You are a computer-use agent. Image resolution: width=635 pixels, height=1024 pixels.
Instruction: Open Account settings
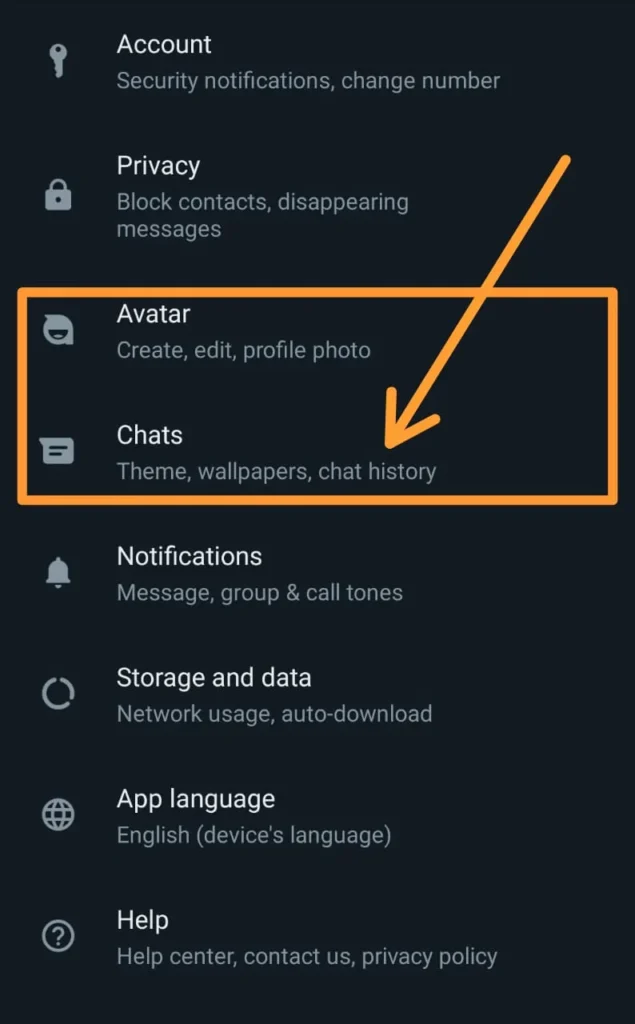tap(318, 63)
